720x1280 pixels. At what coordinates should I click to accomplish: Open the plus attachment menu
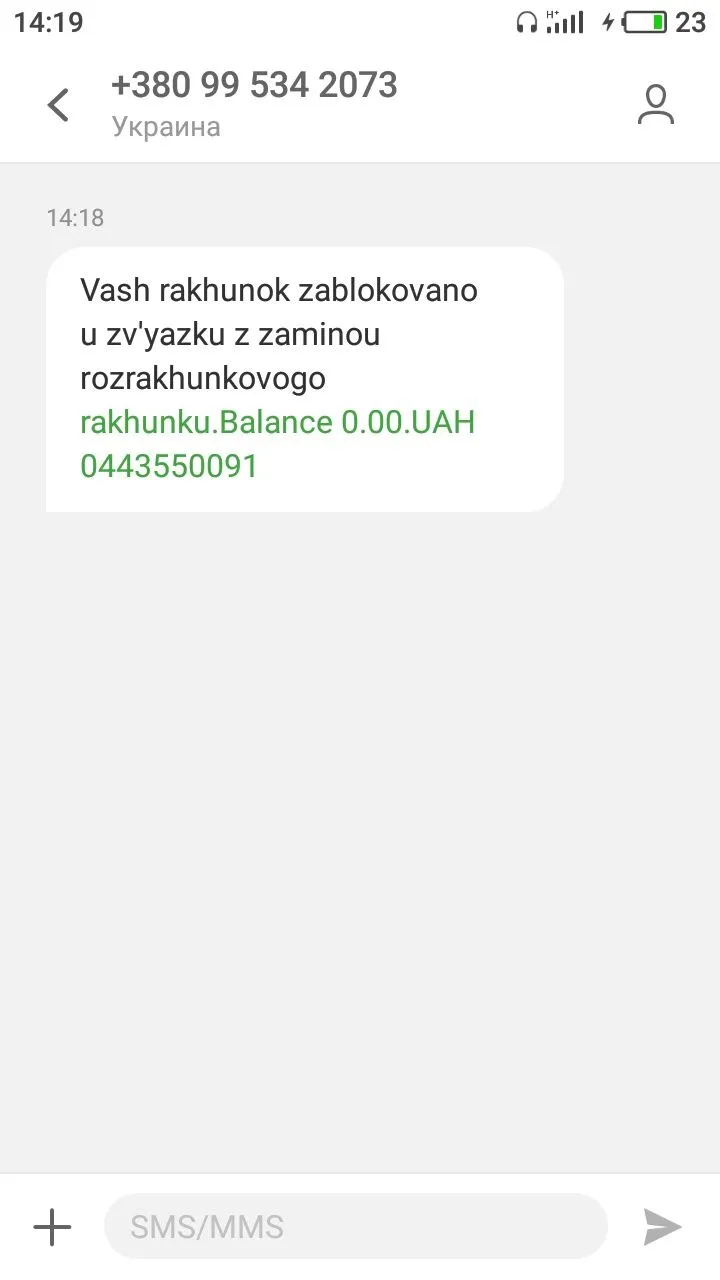(52, 1227)
